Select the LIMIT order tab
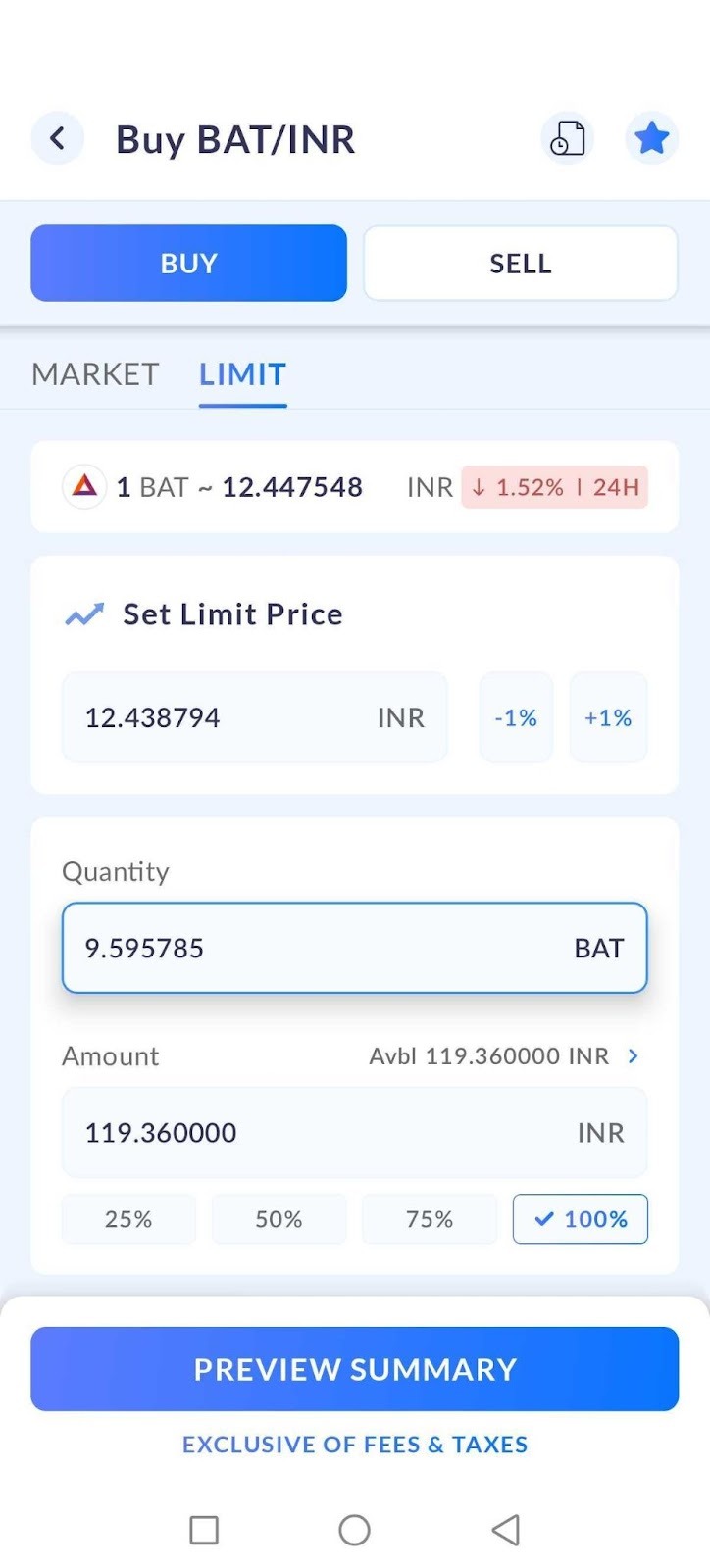This screenshot has height=1568, width=710. click(x=242, y=373)
